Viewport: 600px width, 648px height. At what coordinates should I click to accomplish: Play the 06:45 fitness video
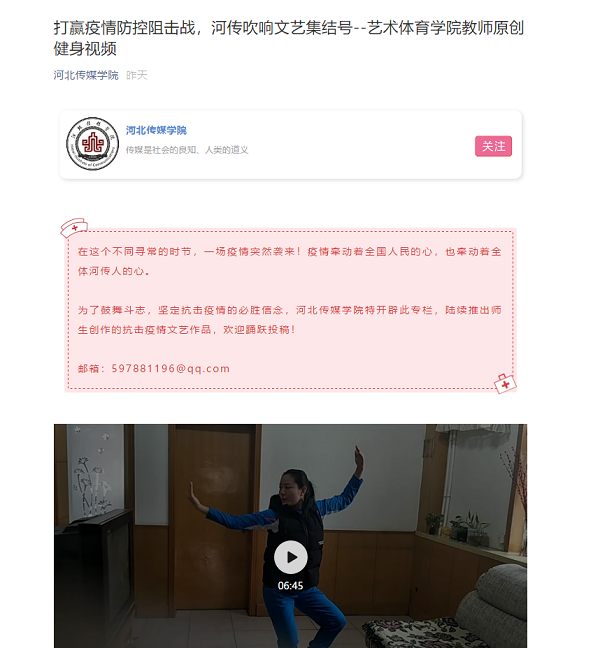(290, 558)
